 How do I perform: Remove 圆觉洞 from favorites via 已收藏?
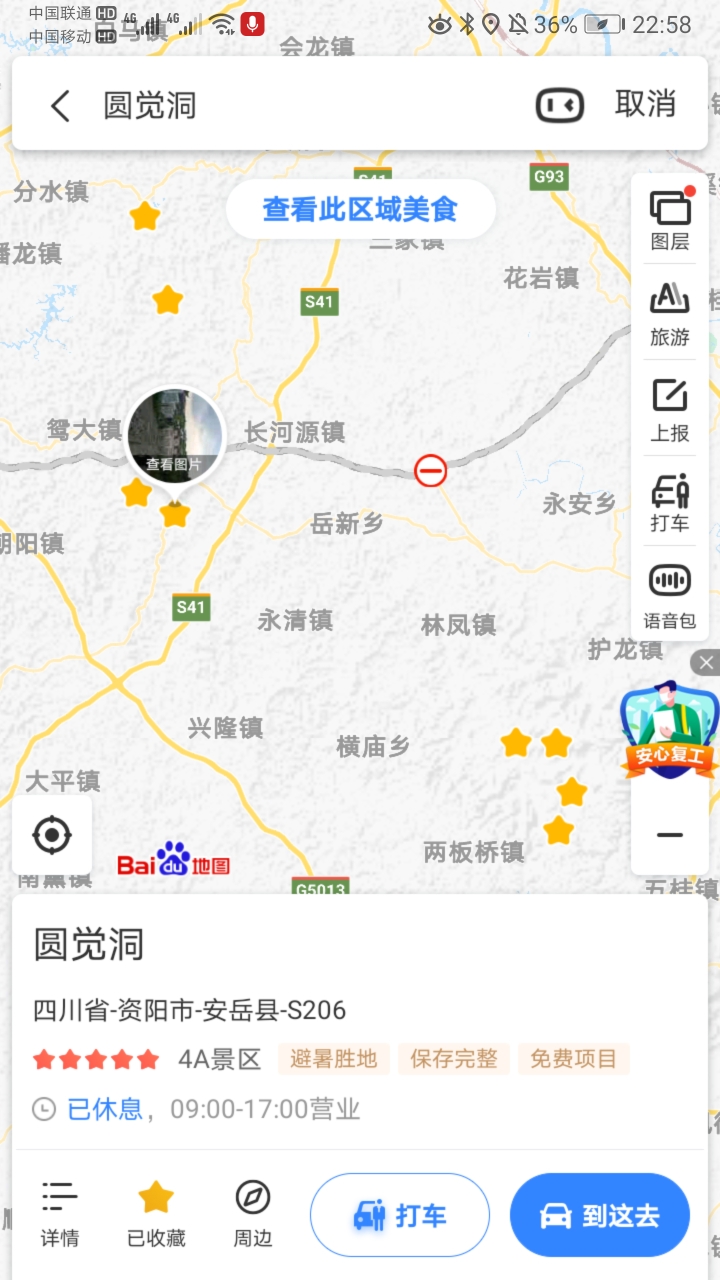(156, 1213)
